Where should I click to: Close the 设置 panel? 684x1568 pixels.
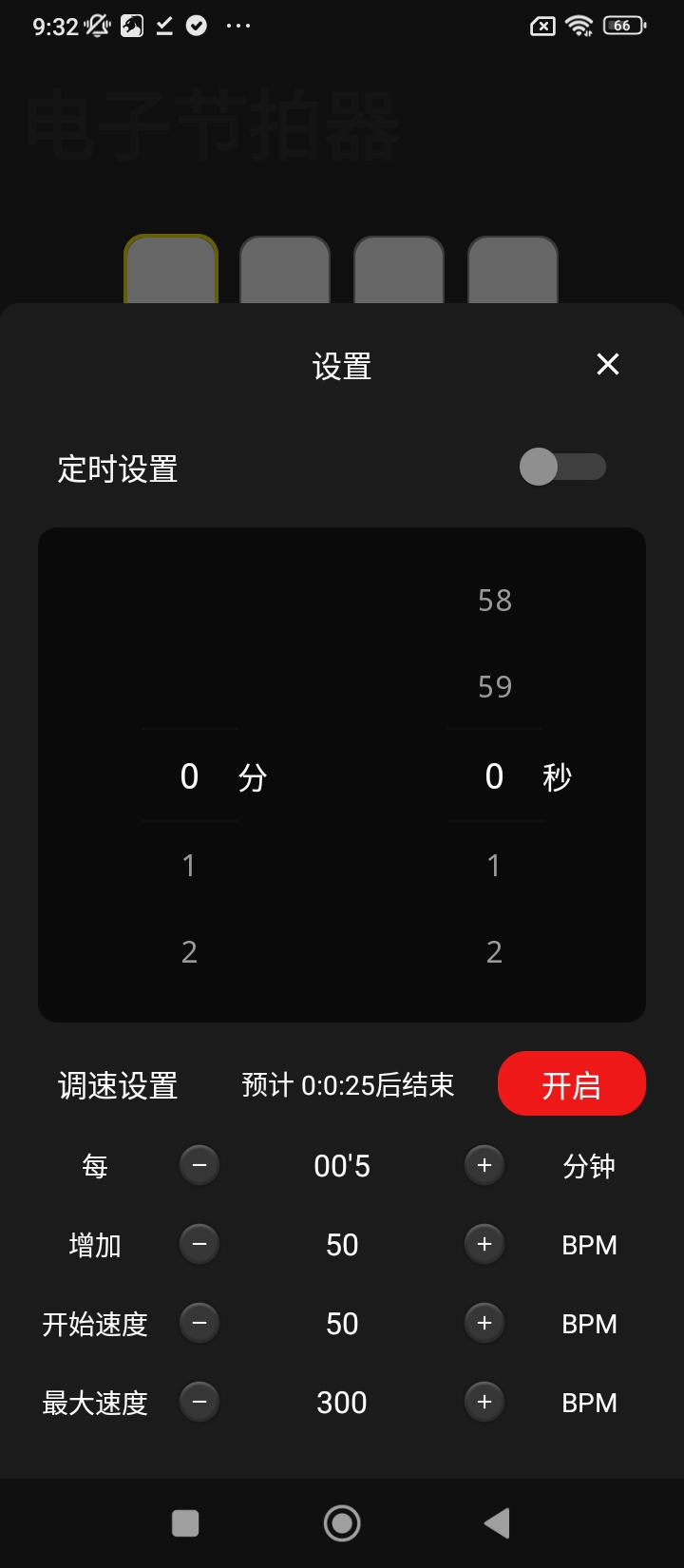[x=608, y=364]
